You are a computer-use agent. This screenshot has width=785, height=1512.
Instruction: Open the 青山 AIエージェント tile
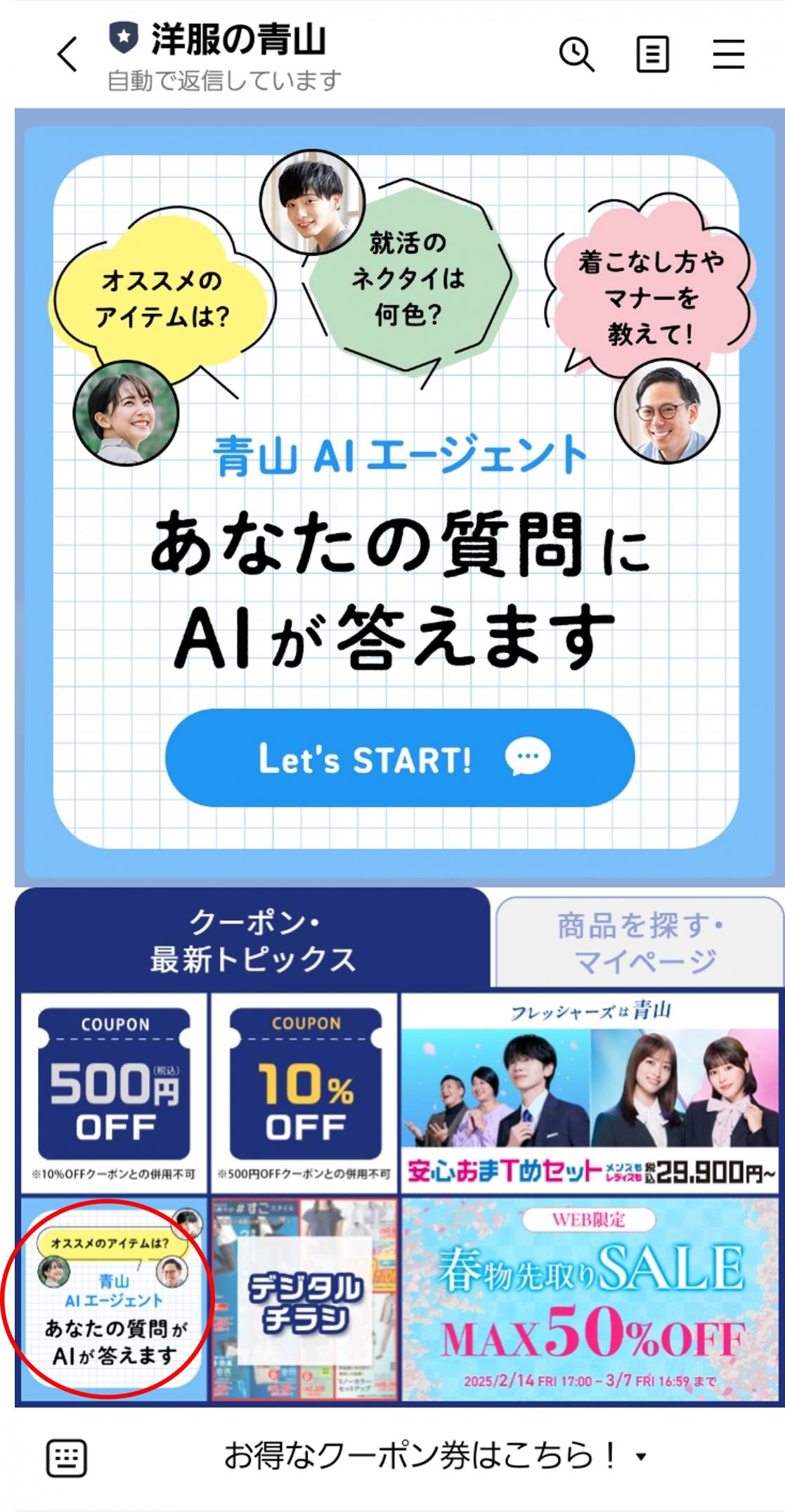click(x=112, y=1300)
